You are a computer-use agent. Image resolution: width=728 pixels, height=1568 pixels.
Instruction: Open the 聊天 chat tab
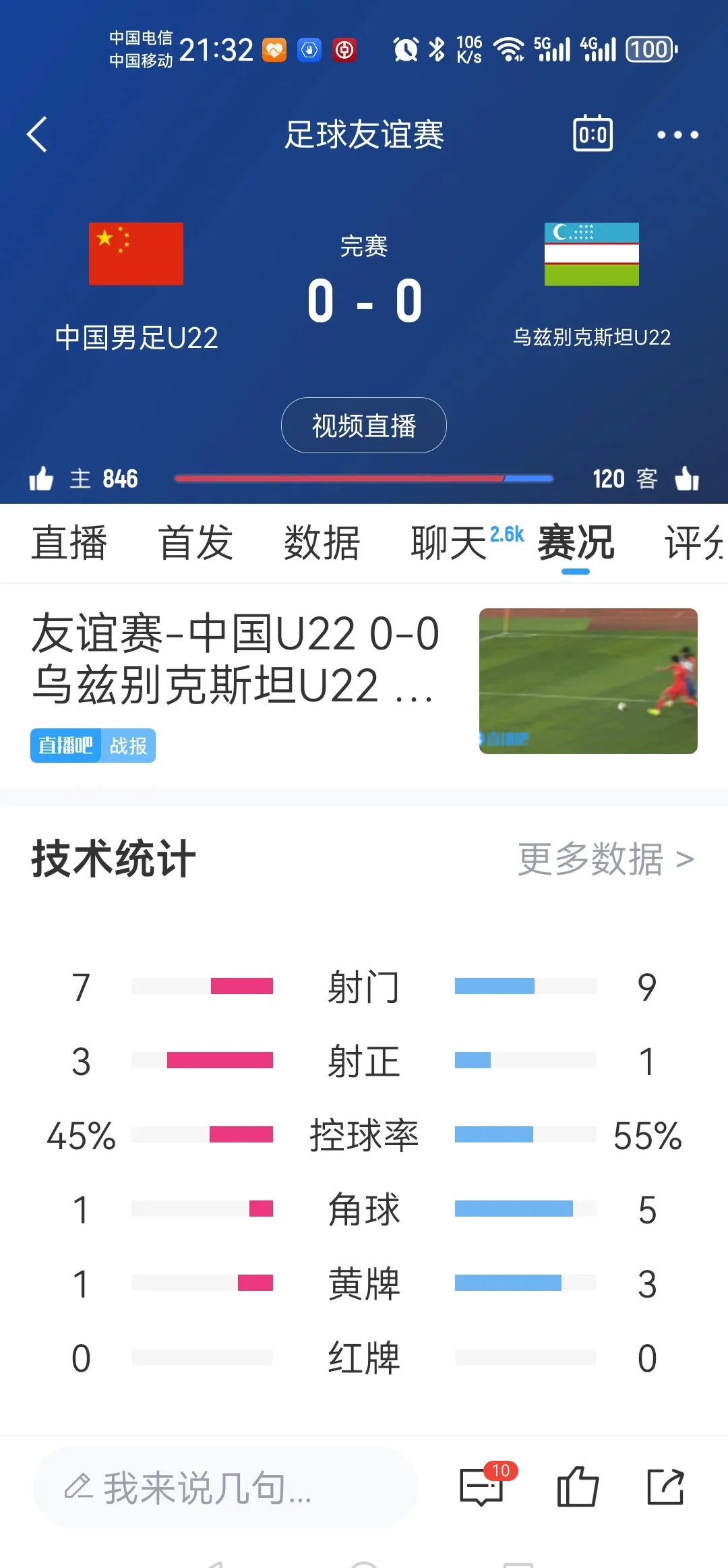(450, 543)
